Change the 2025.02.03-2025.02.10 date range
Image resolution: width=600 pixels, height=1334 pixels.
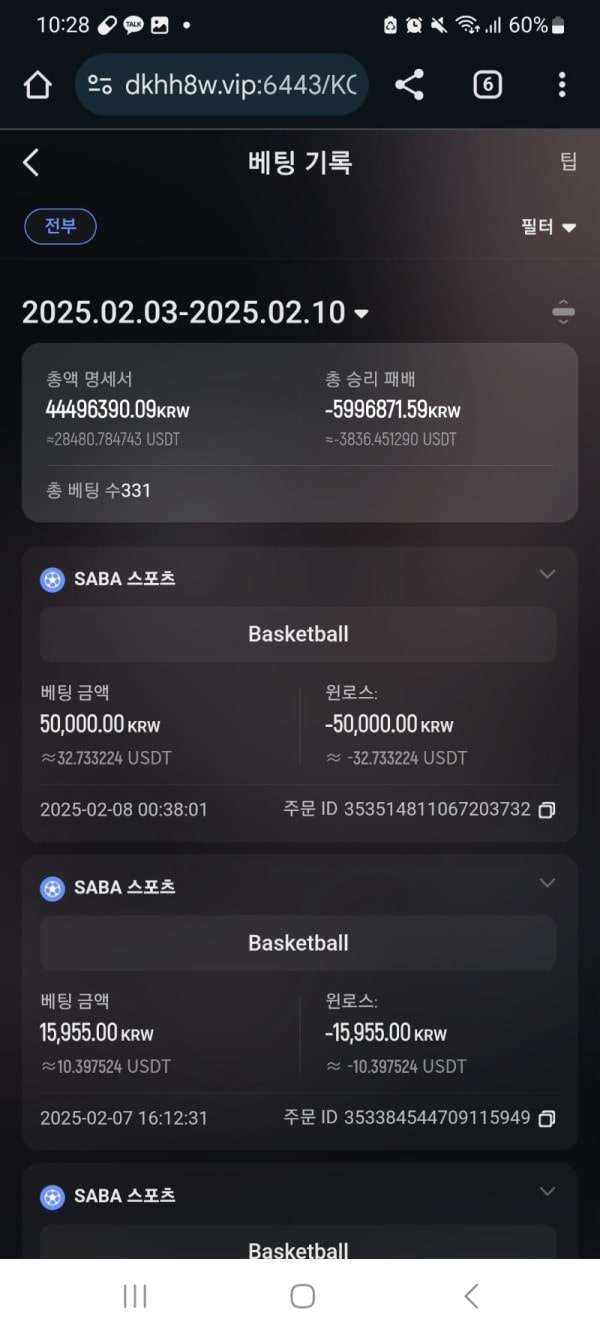coord(195,312)
